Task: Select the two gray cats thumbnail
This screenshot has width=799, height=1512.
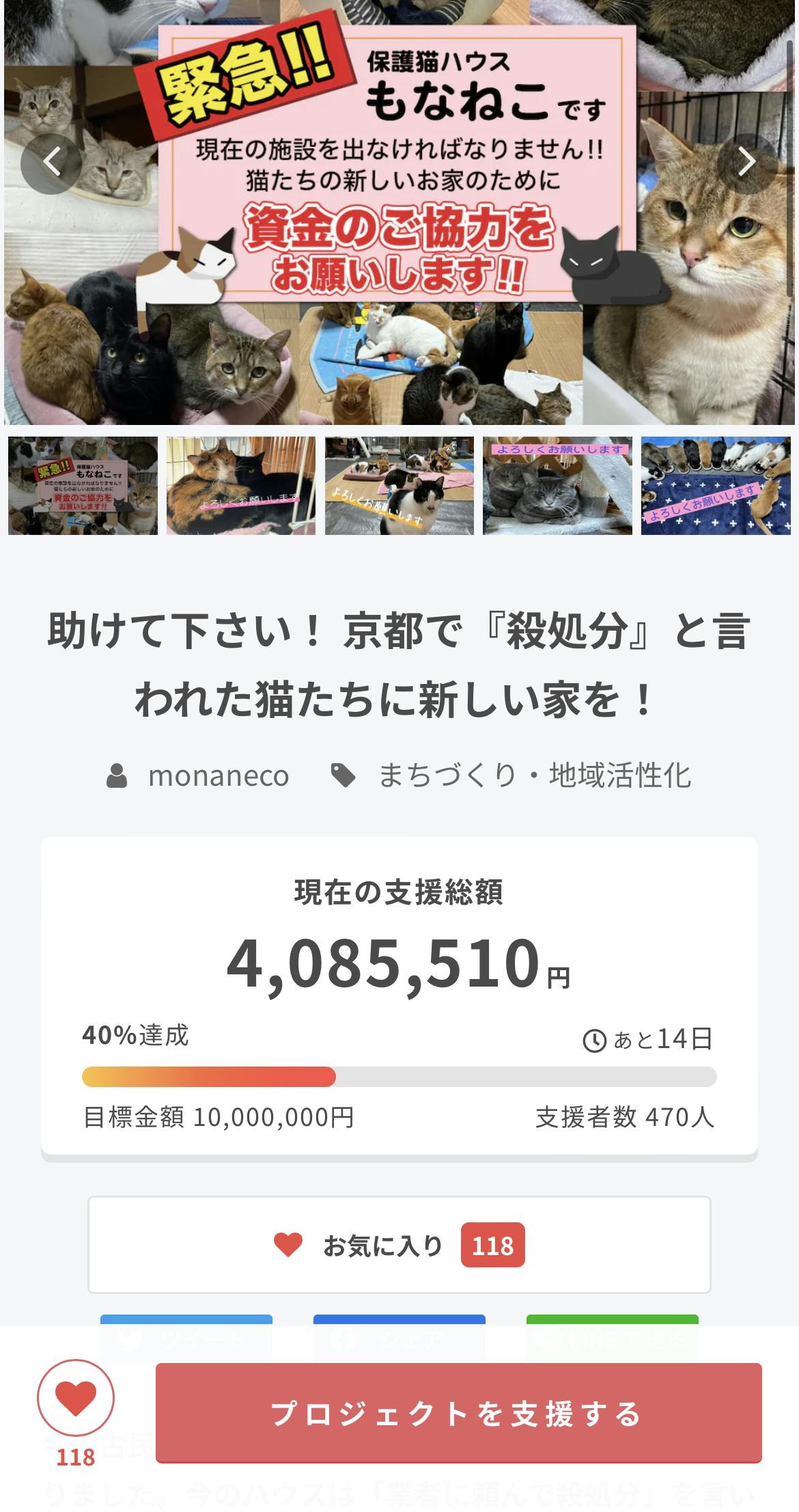Action: pyautogui.click(x=557, y=486)
